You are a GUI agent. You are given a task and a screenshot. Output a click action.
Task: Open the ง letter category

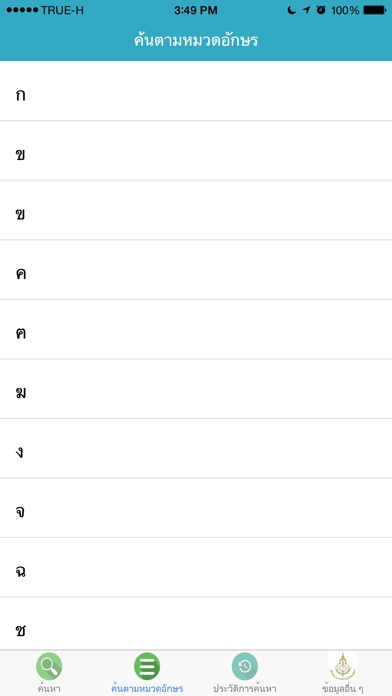(196, 448)
